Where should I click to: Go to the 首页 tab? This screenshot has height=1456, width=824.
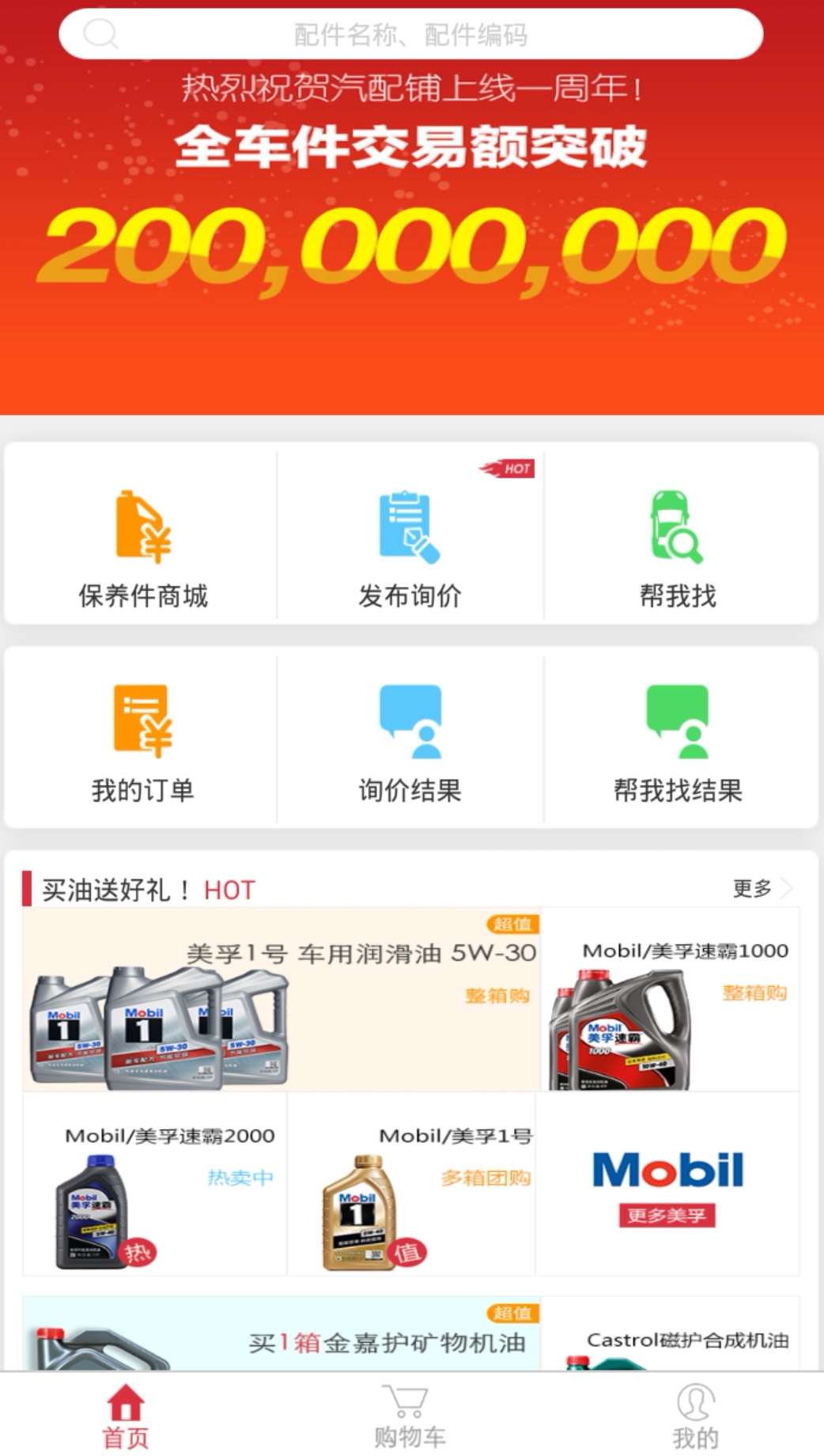tap(126, 1416)
